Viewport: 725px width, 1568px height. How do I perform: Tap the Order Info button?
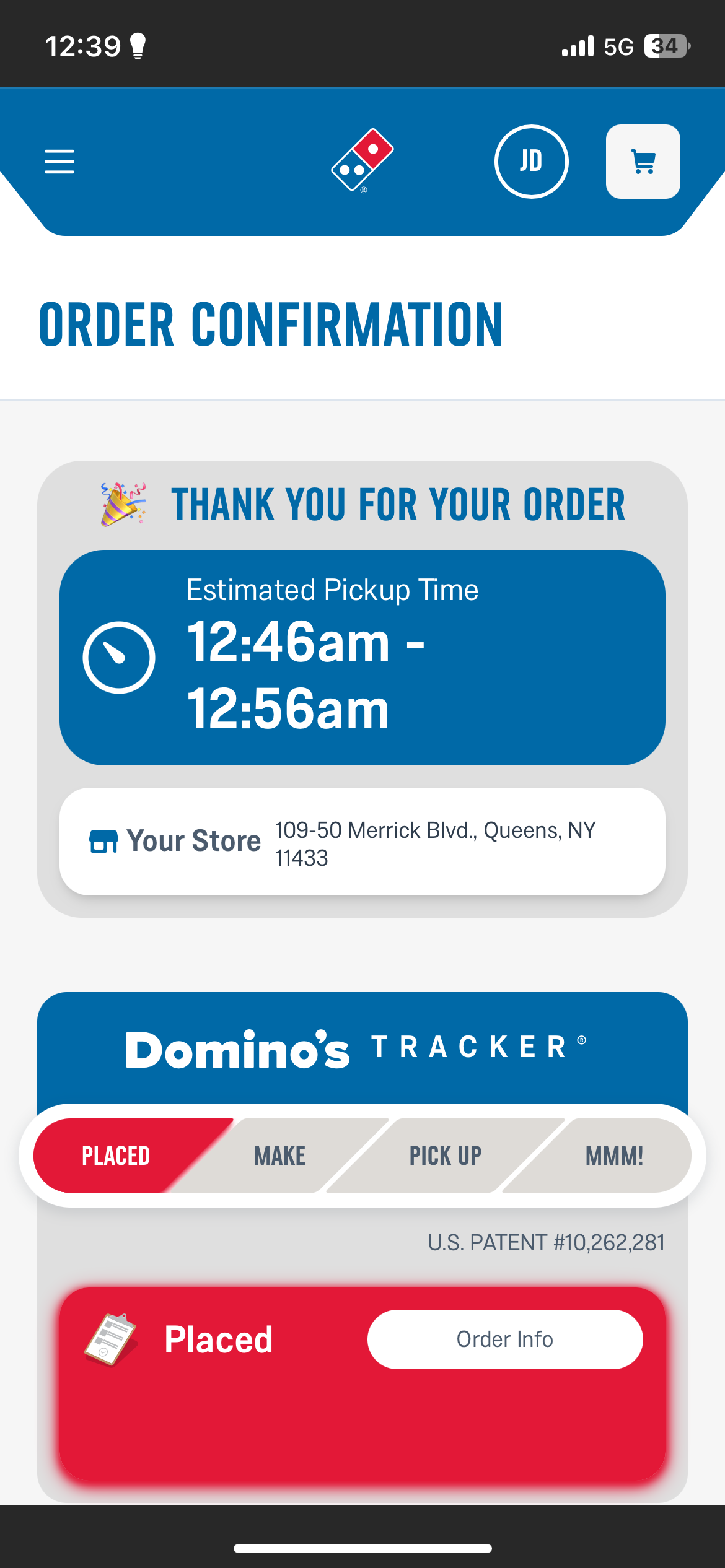(504, 1339)
